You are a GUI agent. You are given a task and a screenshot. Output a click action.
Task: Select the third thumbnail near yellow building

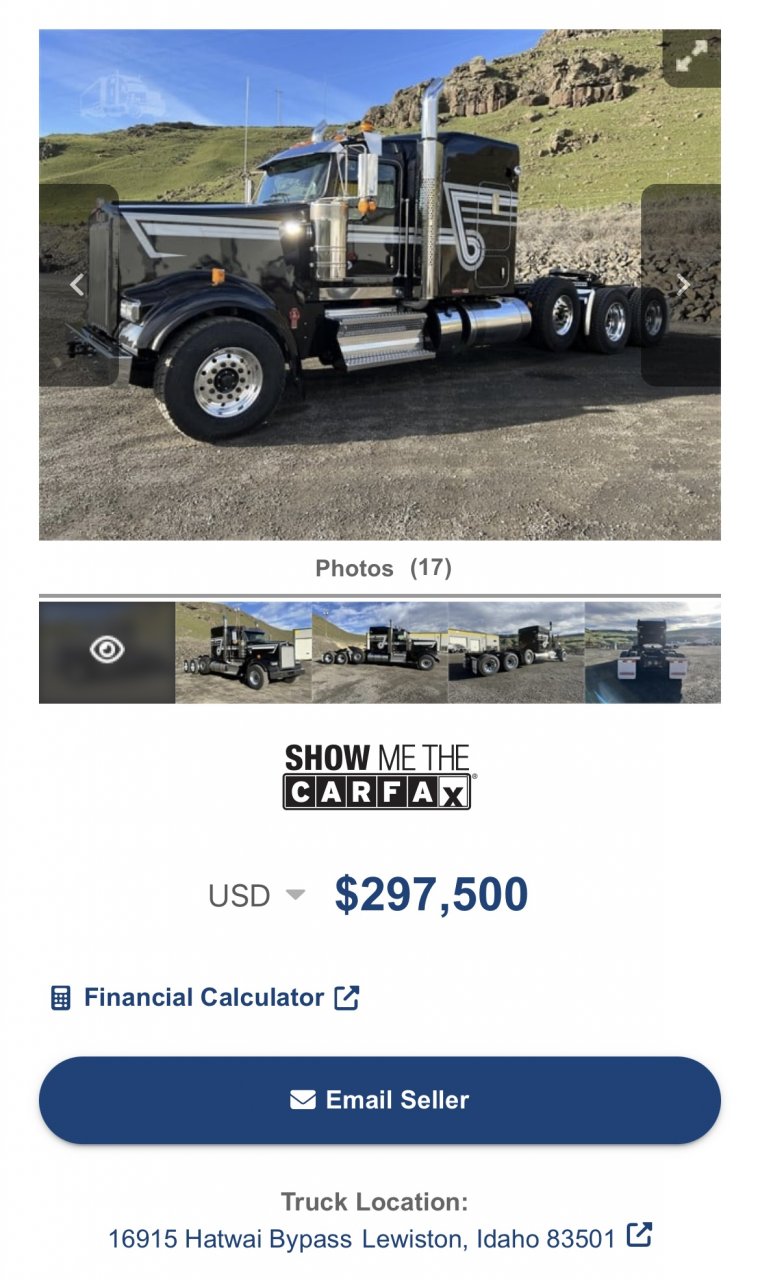click(380, 651)
